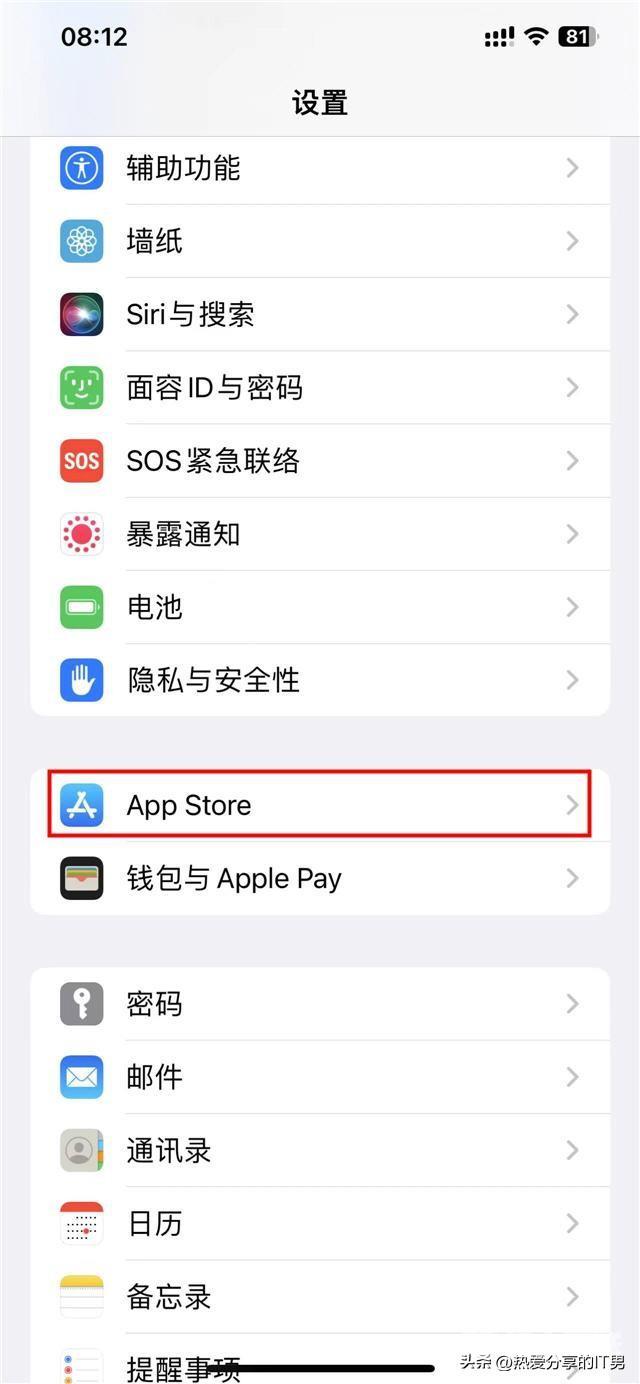Open the App Store settings row

click(x=320, y=805)
